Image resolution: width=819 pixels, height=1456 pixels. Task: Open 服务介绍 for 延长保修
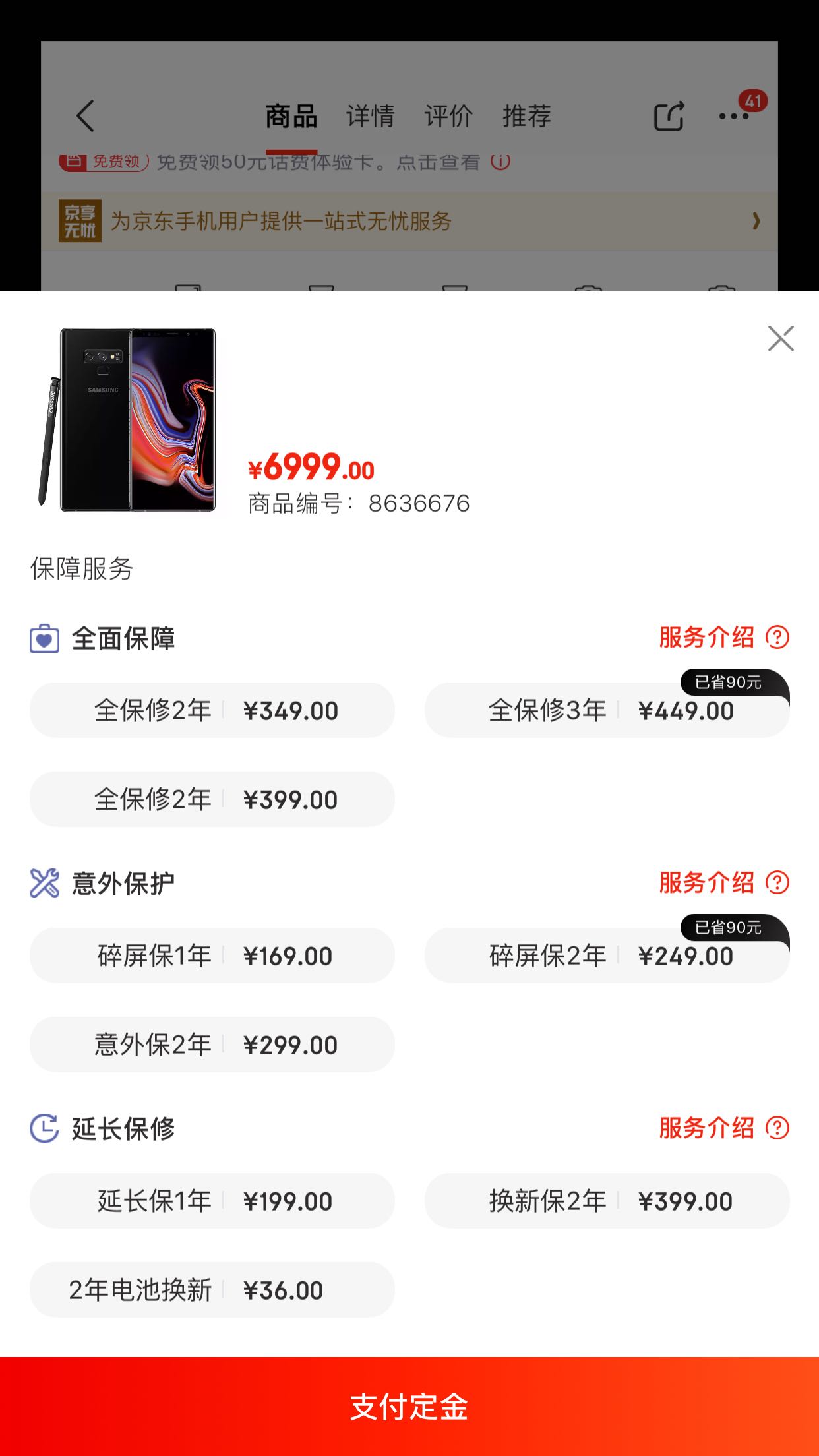click(723, 1128)
